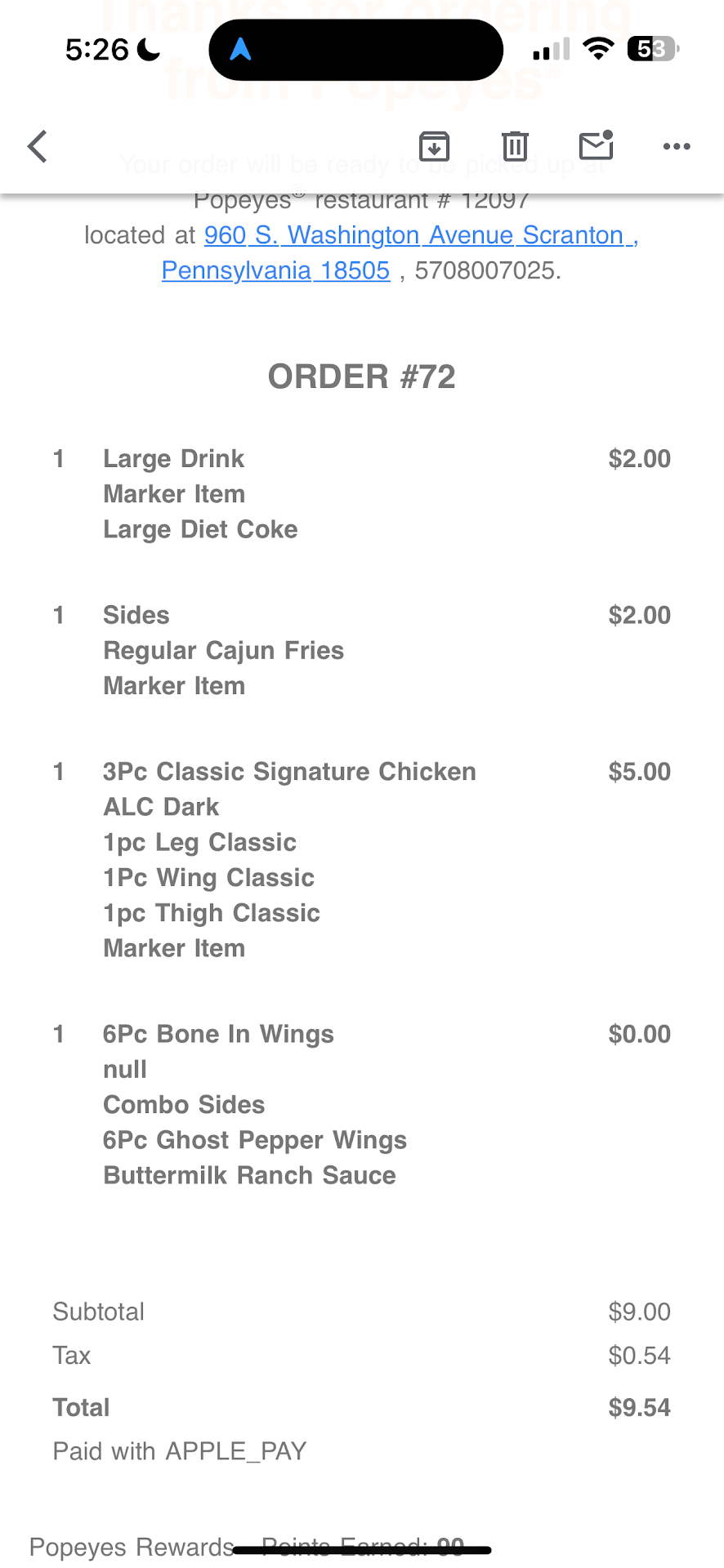The width and height of the screenshot is (724, 1568).
Task: Open the three-dot overflow menu
Action: tap(677, 147)
